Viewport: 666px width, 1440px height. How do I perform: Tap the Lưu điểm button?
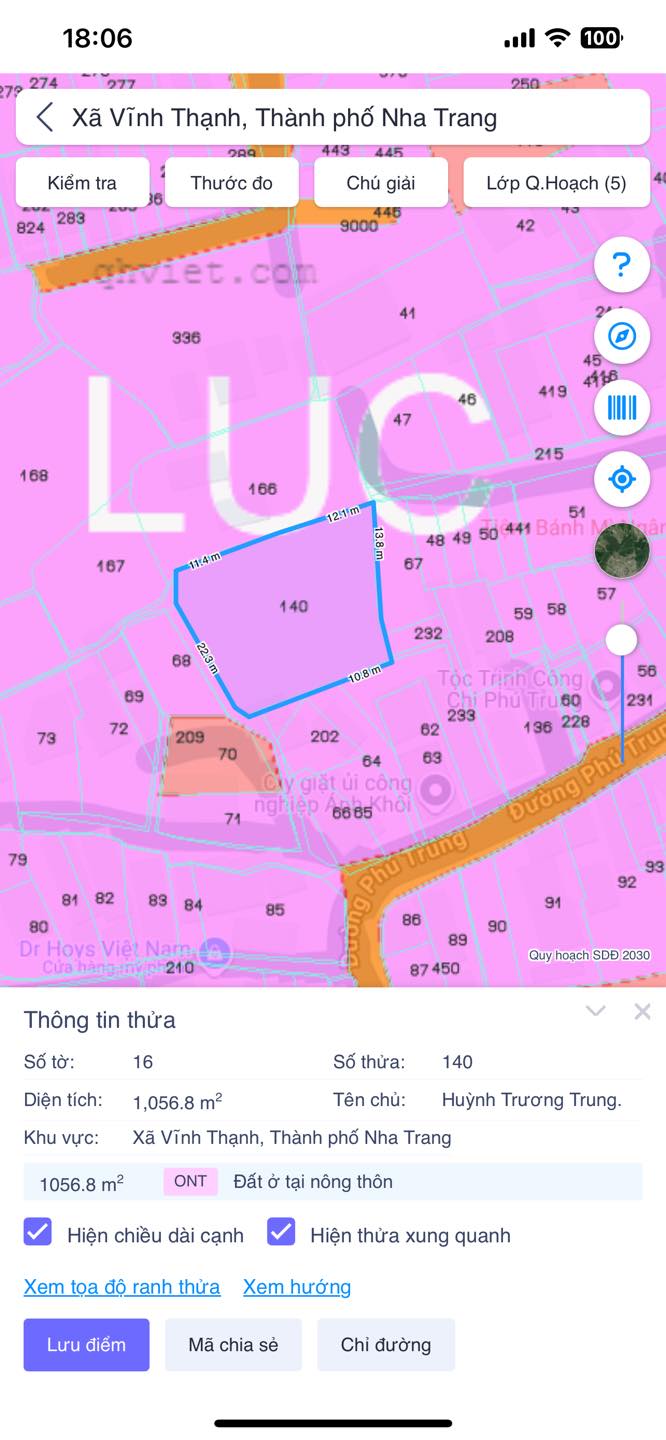click(87, 1345)
